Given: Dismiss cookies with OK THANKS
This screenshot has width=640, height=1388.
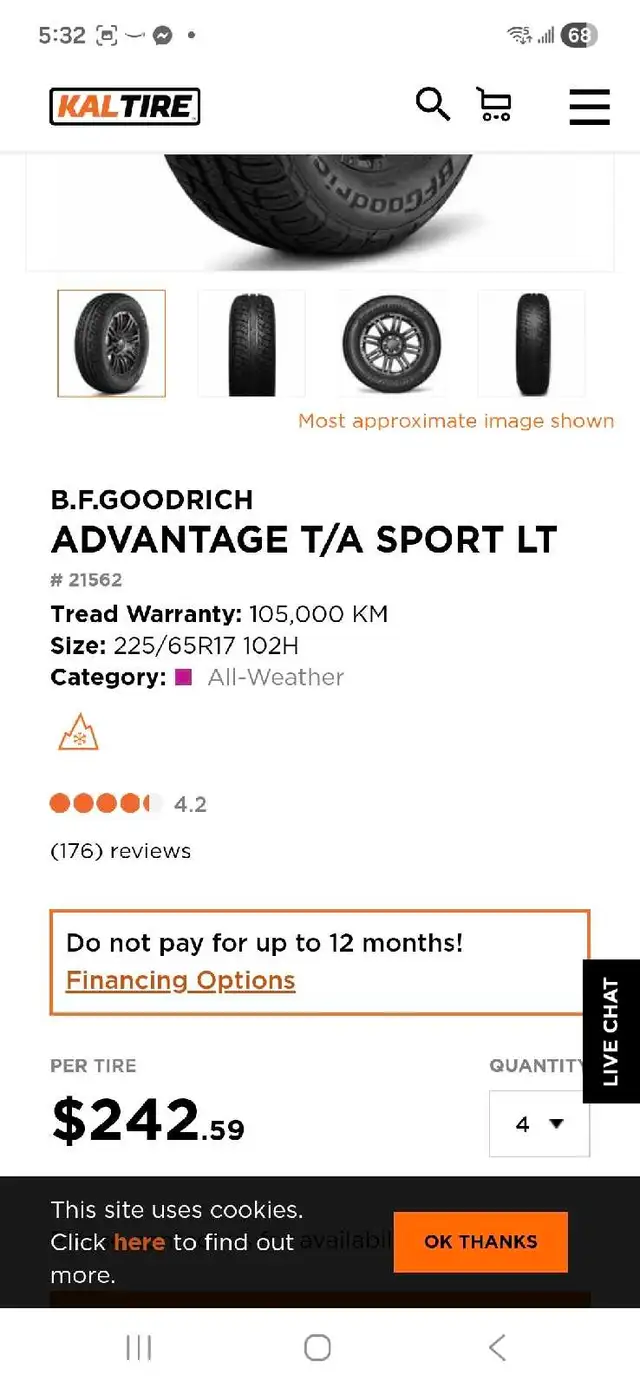Looking at the screenshot, I should coord(480,1242).
